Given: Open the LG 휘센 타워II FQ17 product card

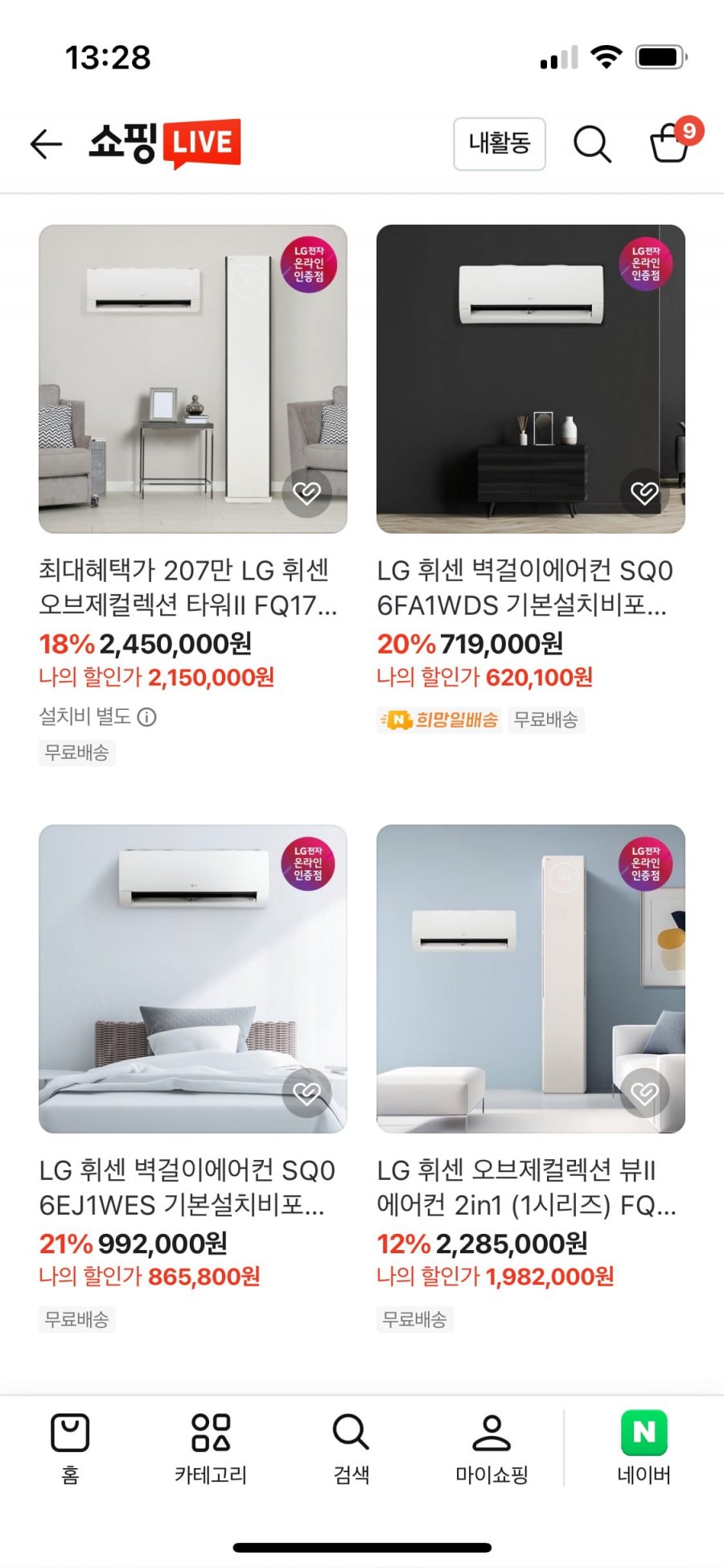Looking at the screenshot, I should (x=193, y=494).
